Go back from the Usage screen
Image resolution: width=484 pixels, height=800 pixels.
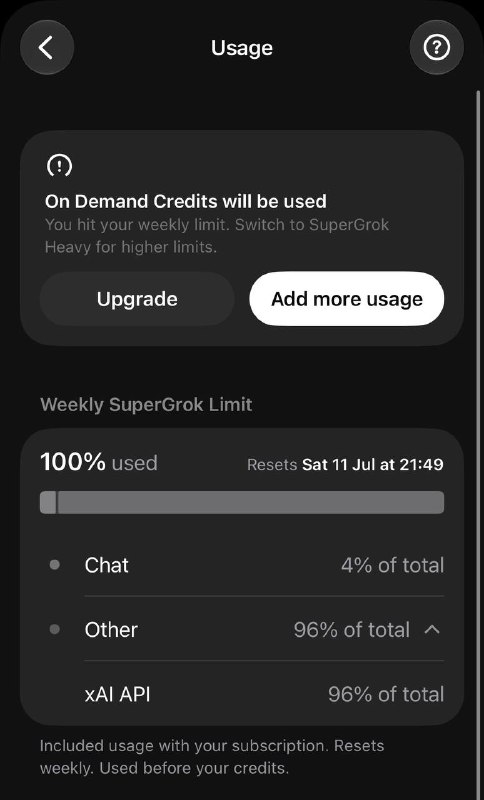pyautogui.click(x=47, y=48)
